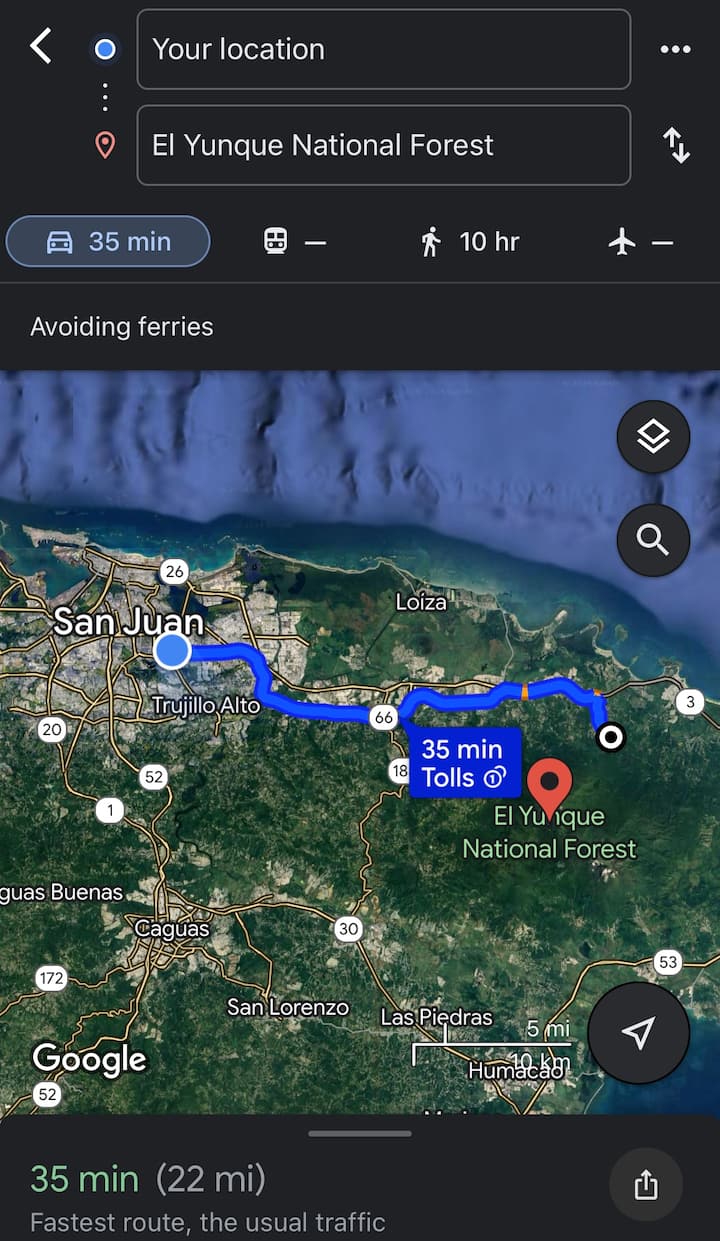
Task: Select the driving mode, 35 min
Action: pos(108,242)
